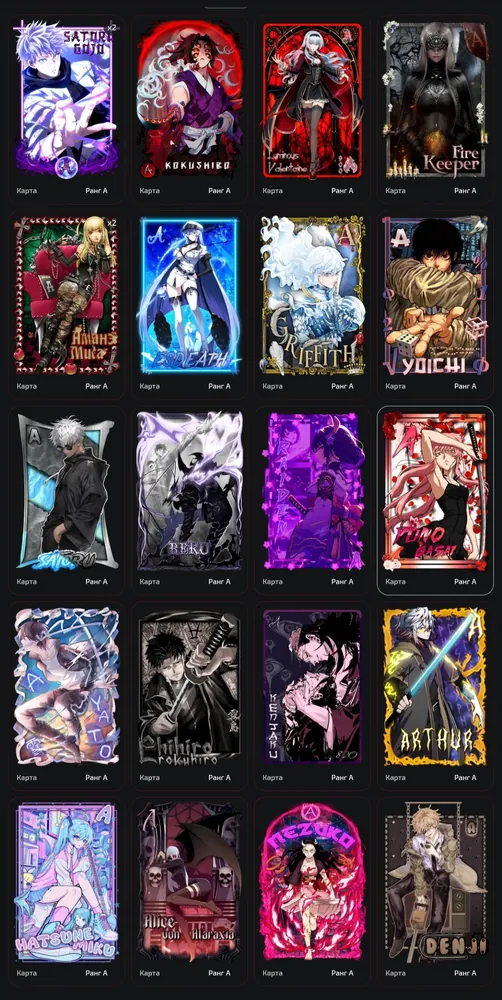The height and width of the screenshot is (1000, 502).
Task: Select the Kenjaku card
Action: (x=312, y=696)
